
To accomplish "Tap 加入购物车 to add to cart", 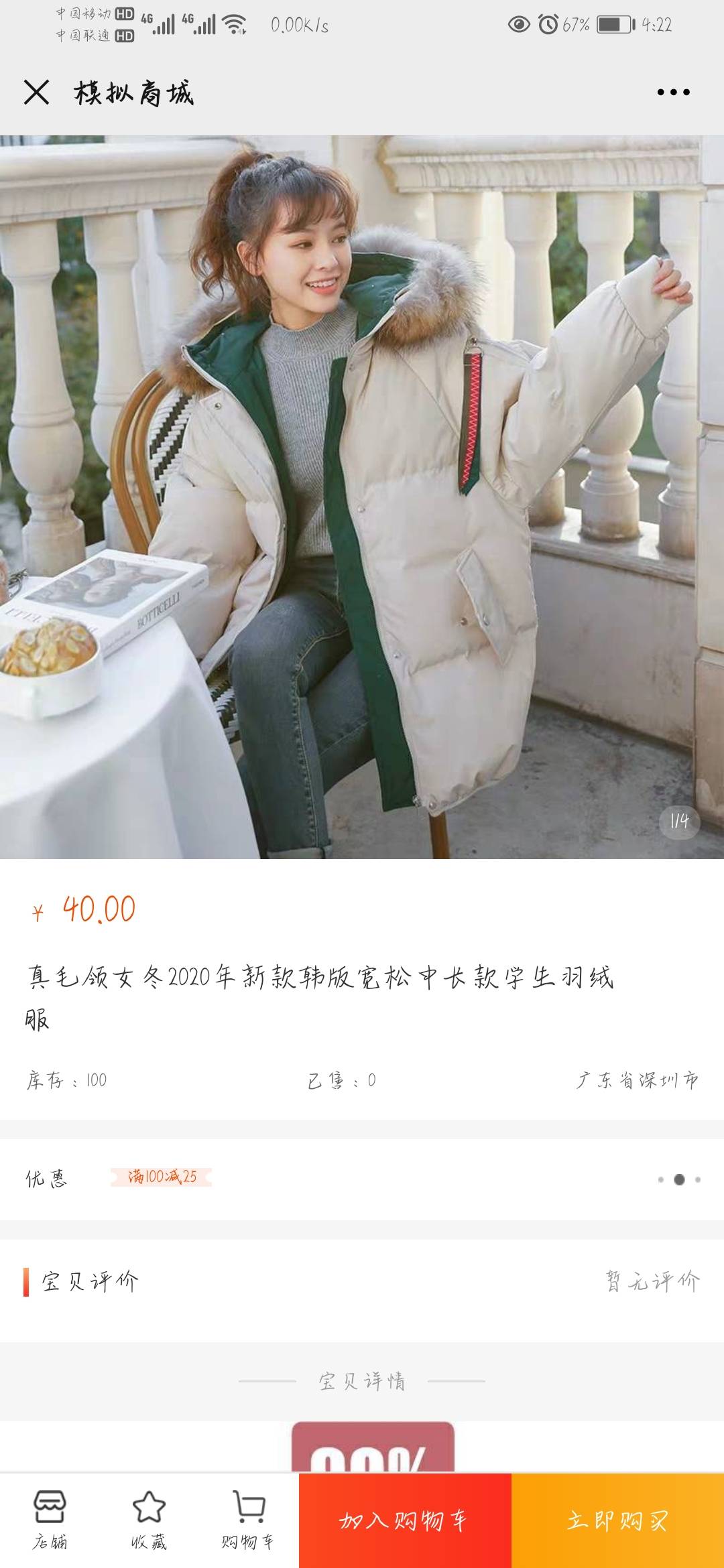I will (405, 1520).
